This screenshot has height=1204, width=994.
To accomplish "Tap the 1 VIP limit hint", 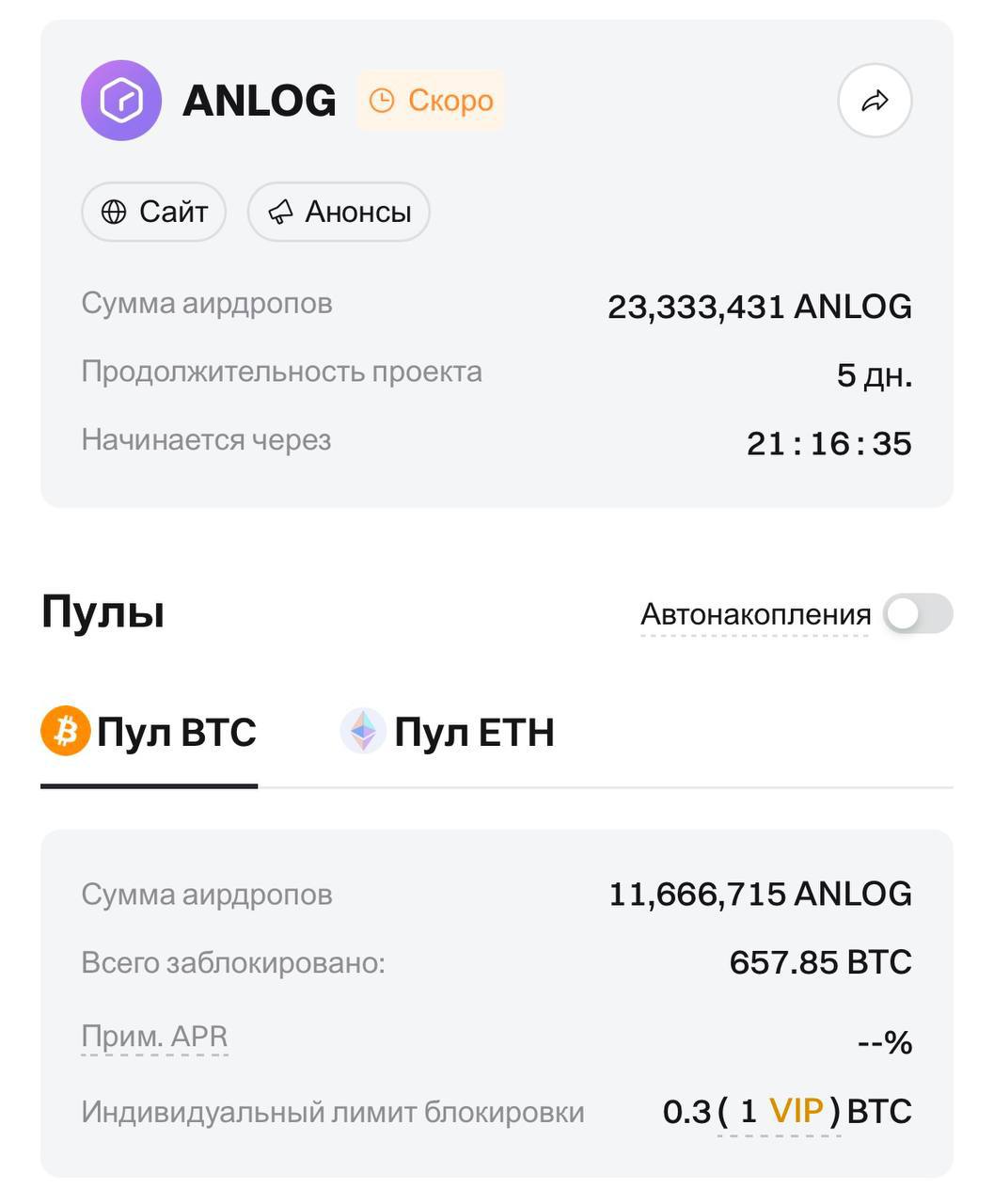I will click(780, 1112).
